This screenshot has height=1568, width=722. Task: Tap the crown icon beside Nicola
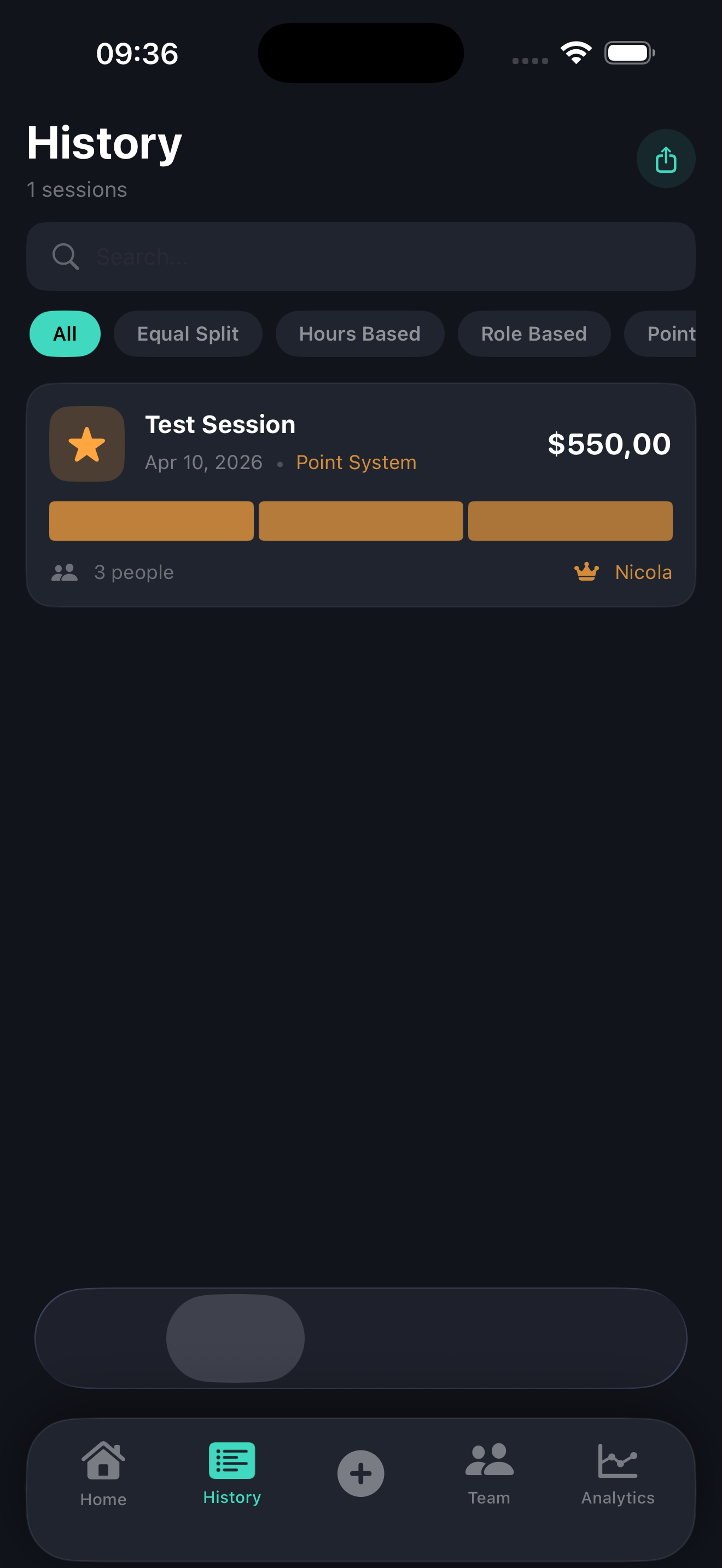(586, 571)
